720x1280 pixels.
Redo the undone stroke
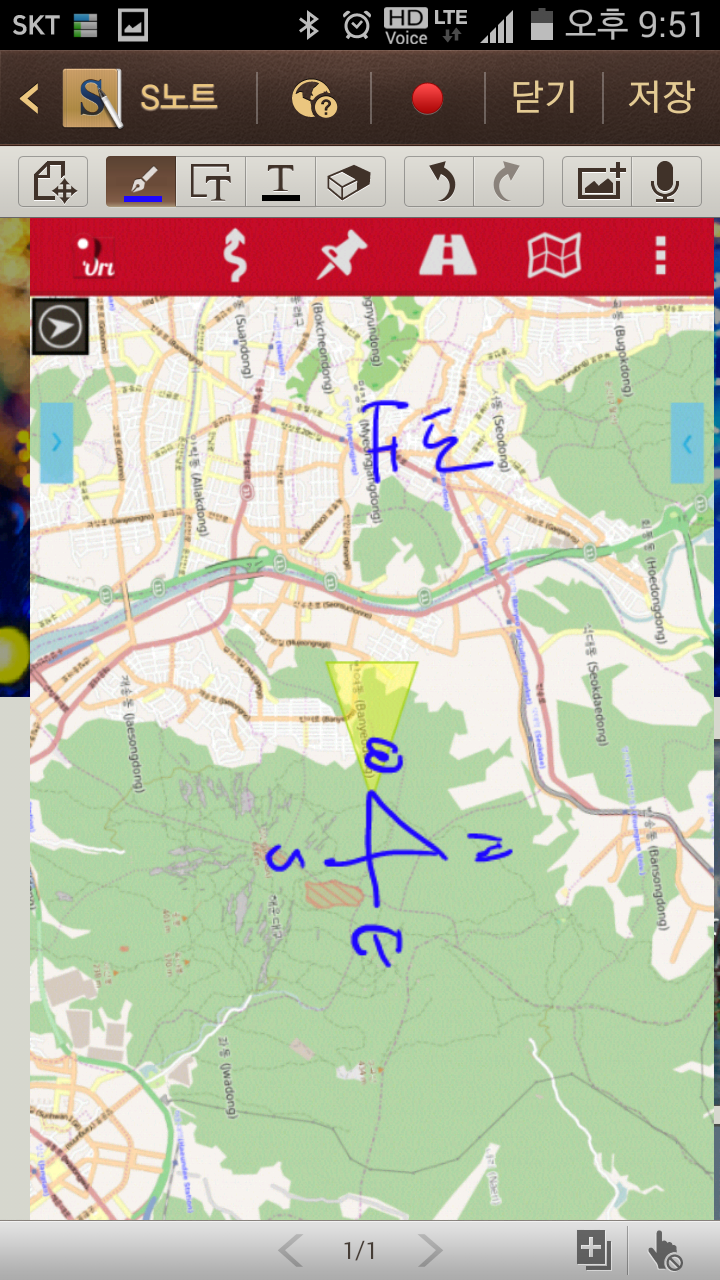point(508,182)
